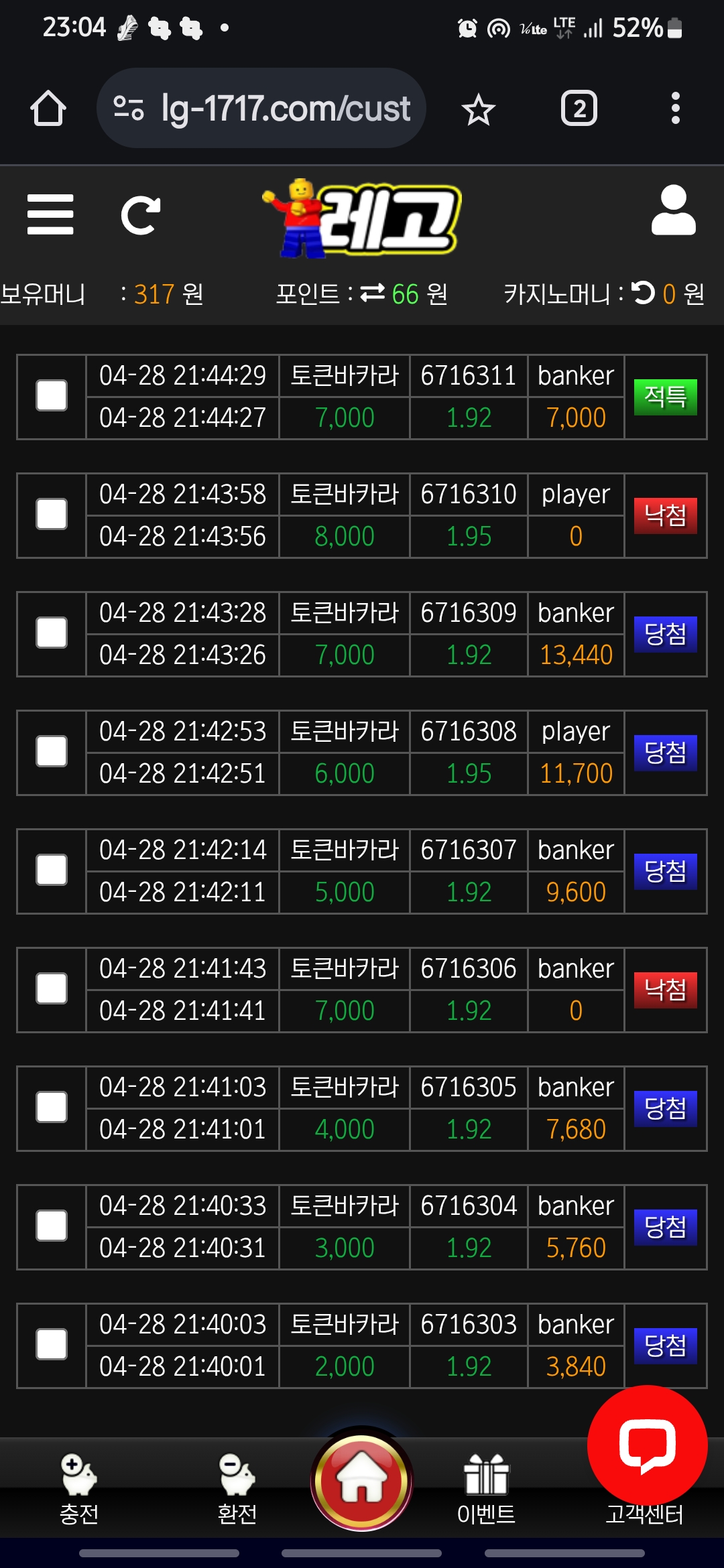The height and width of the screenshot is (1568, 724).
Task: Open the 고객센터 chat support button
Action: click(647, 1447)
